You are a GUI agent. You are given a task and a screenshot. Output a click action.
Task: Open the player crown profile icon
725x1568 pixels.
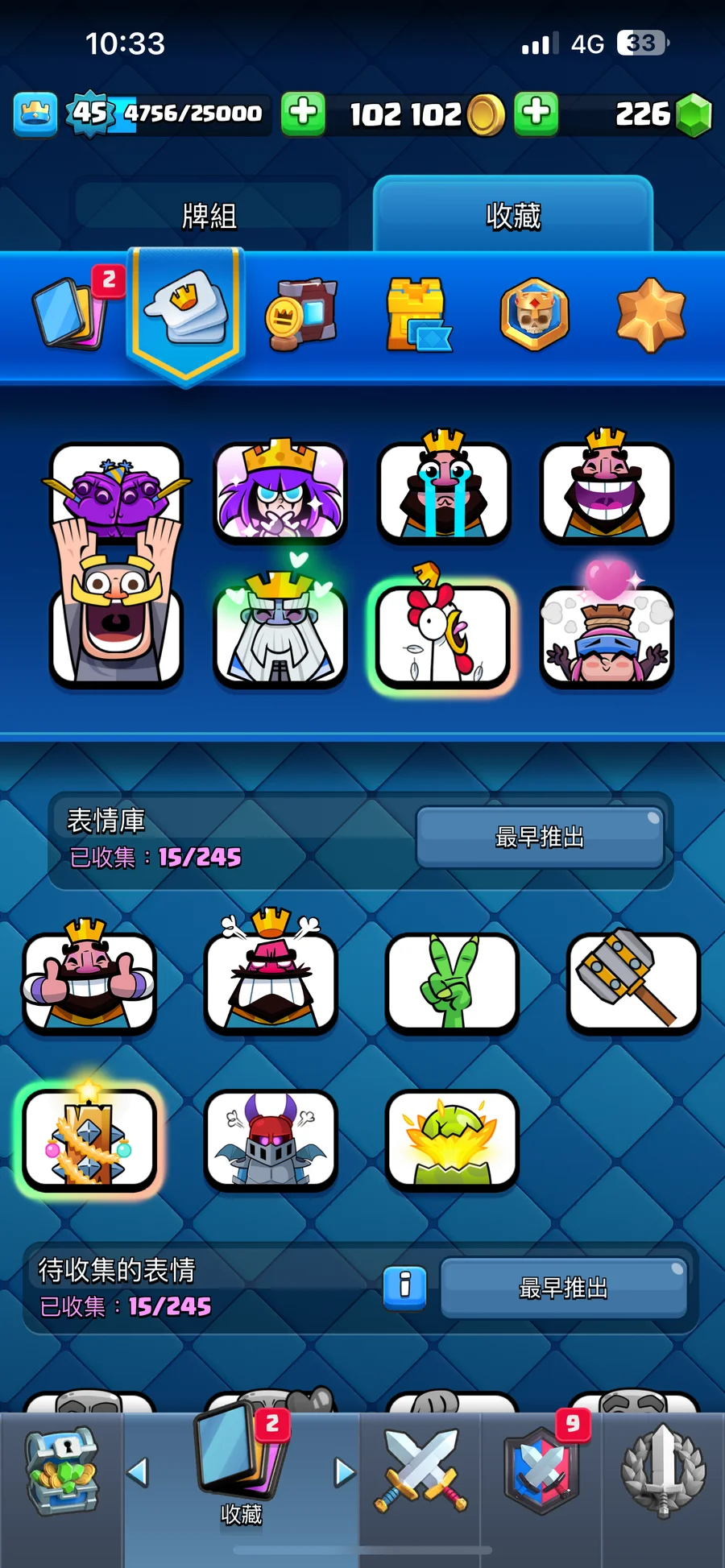[x=35, y=114]
